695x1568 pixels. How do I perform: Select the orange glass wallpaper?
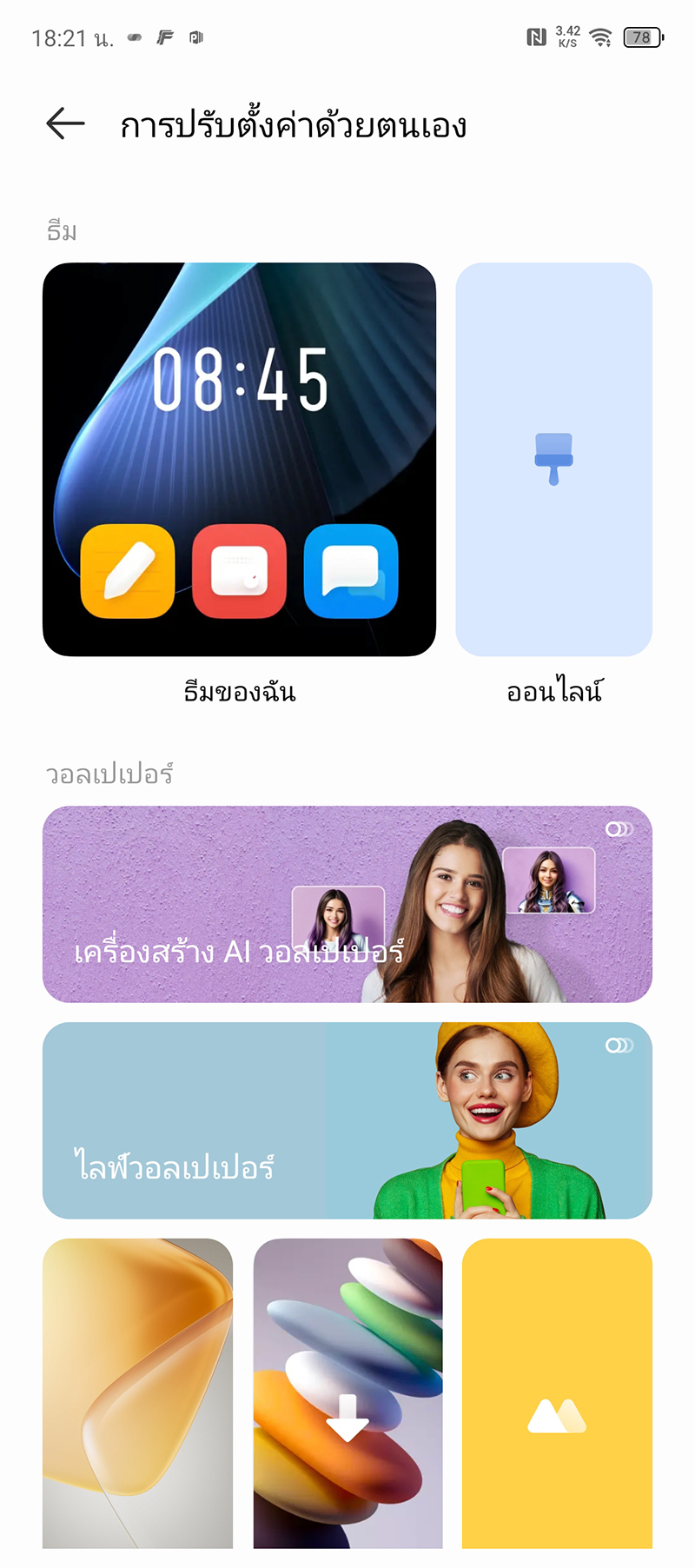click(x=137, y=1392)
